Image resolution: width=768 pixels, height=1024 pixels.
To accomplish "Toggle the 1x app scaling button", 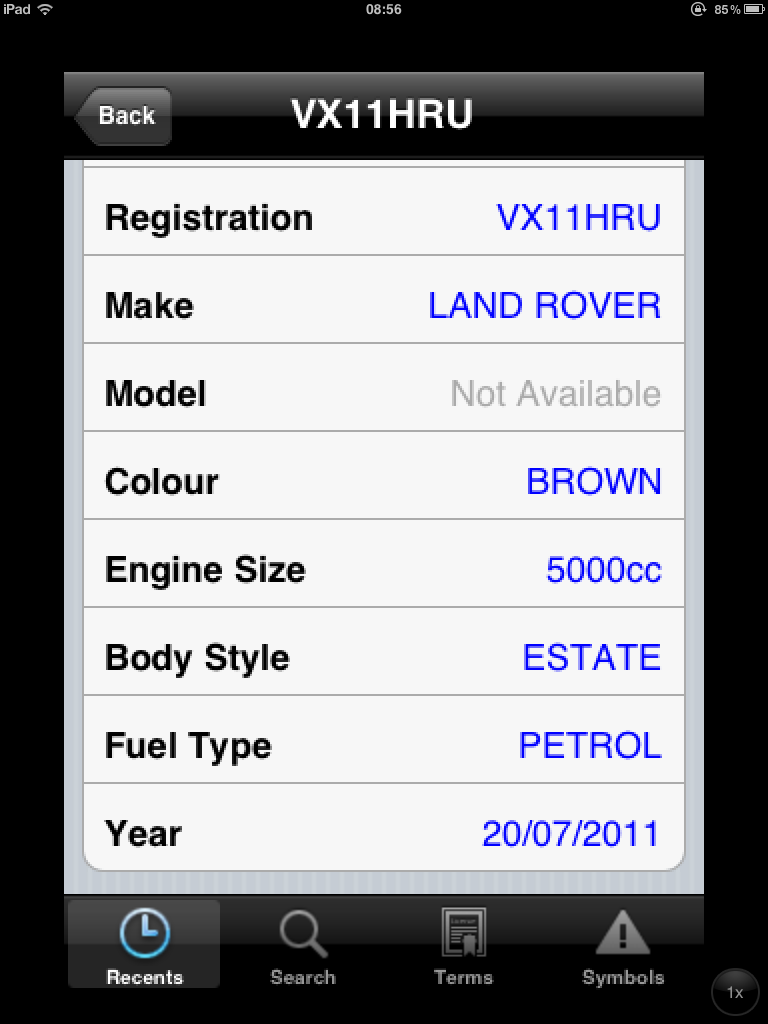I will [x=735, y=993].
